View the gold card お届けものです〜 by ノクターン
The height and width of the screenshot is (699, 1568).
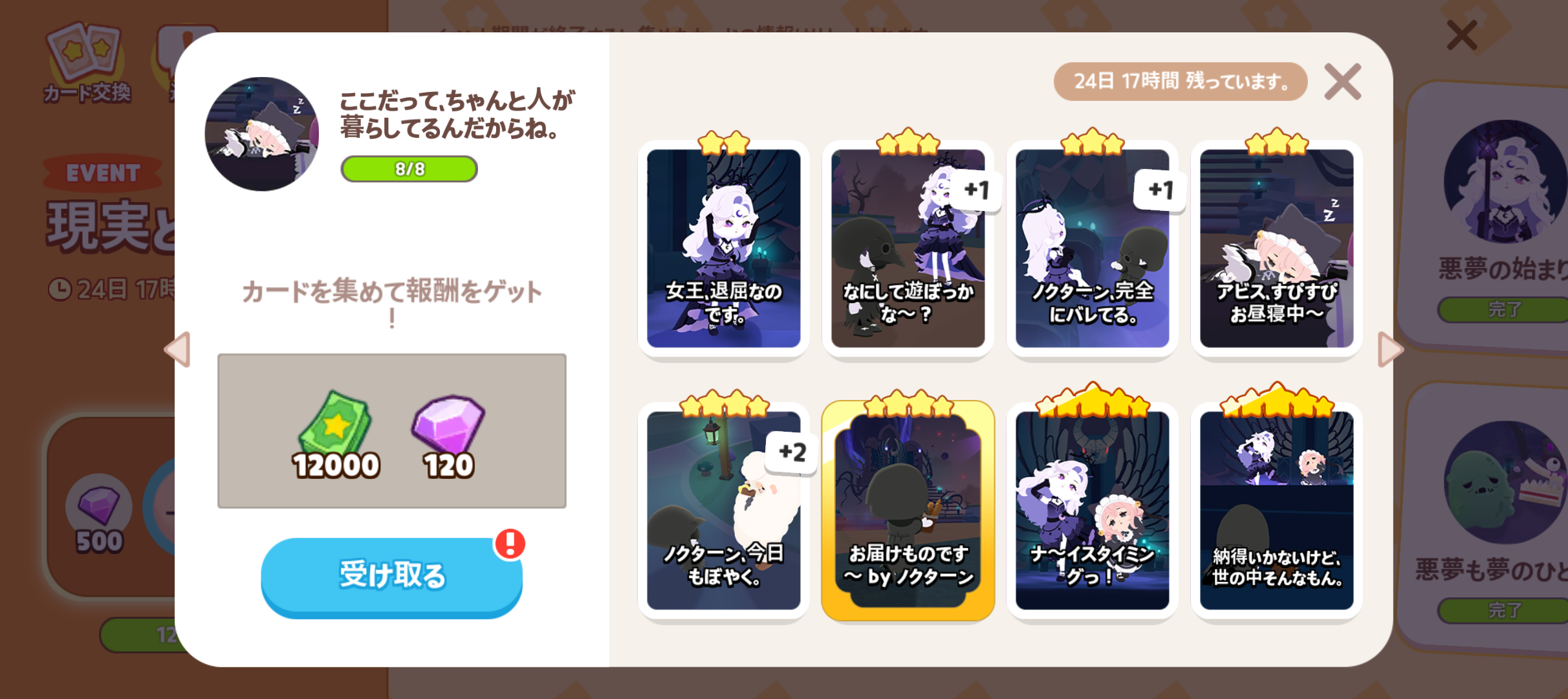[x=908, y=511]
